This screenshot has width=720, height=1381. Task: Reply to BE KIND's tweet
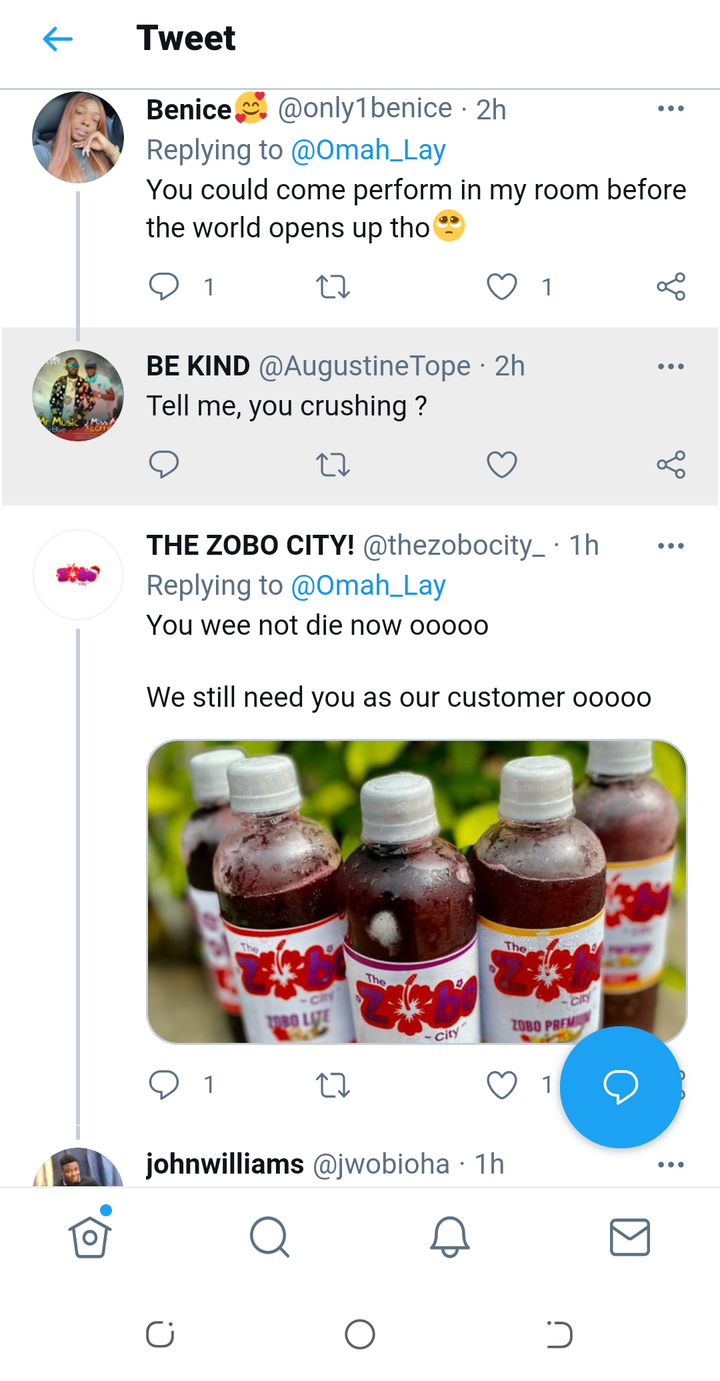pyautogui.click(x=164, y=464)
